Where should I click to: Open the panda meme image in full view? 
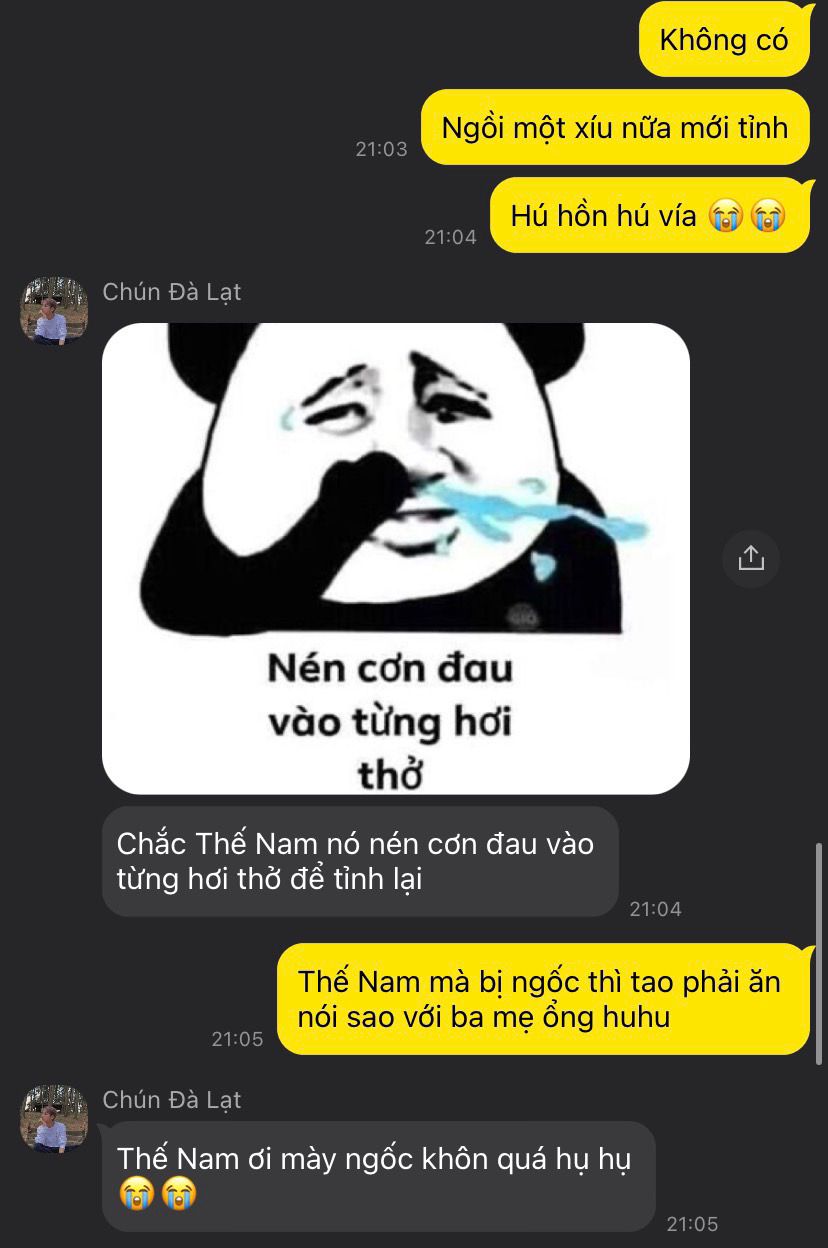396,558
